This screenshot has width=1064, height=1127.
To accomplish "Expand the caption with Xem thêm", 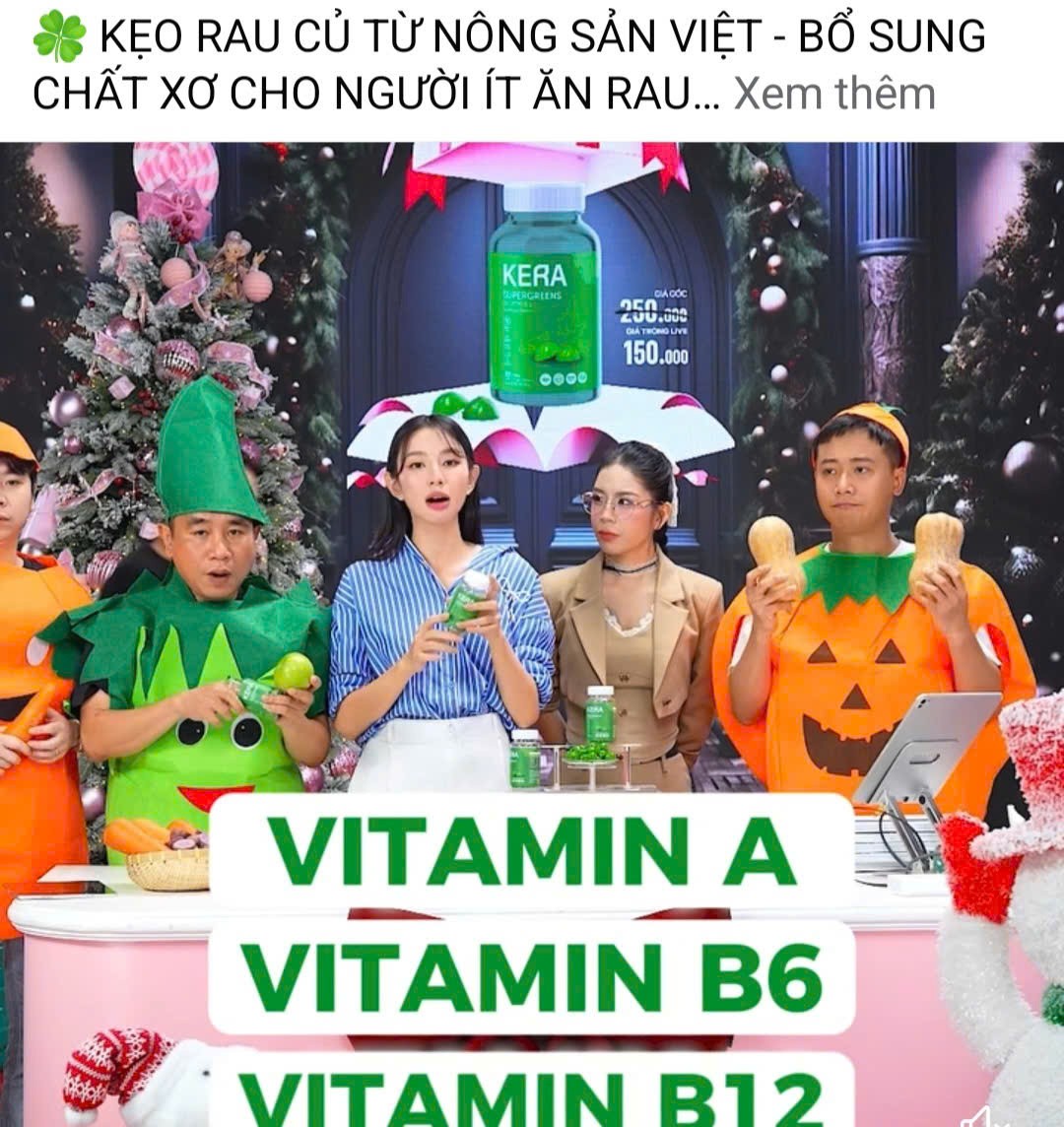I will [x=833, y=95].
